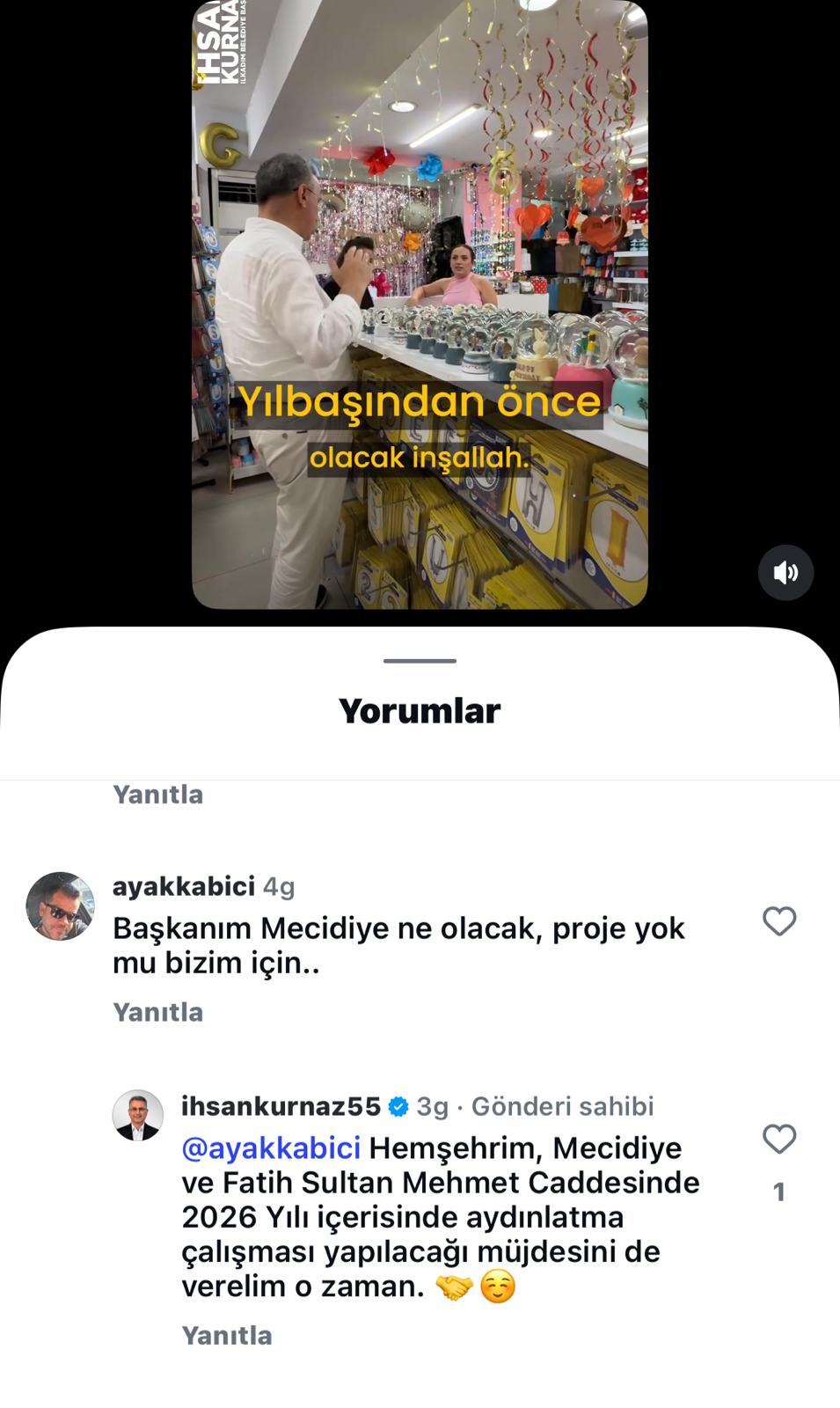This screenshot has width=840, height=1408.
Task: Like ihsankurnaz55's reply with the heart icon
Action: click(x=778, y=1139)
